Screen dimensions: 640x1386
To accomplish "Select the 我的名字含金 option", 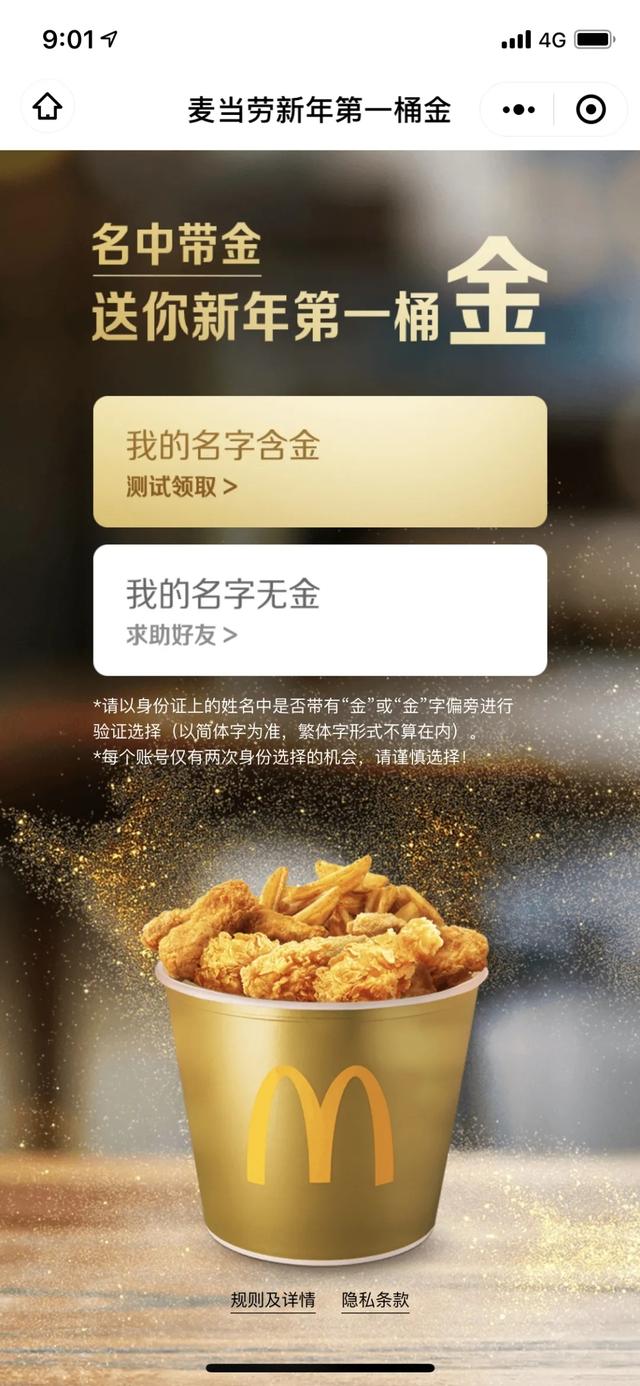I will point(320,462).
